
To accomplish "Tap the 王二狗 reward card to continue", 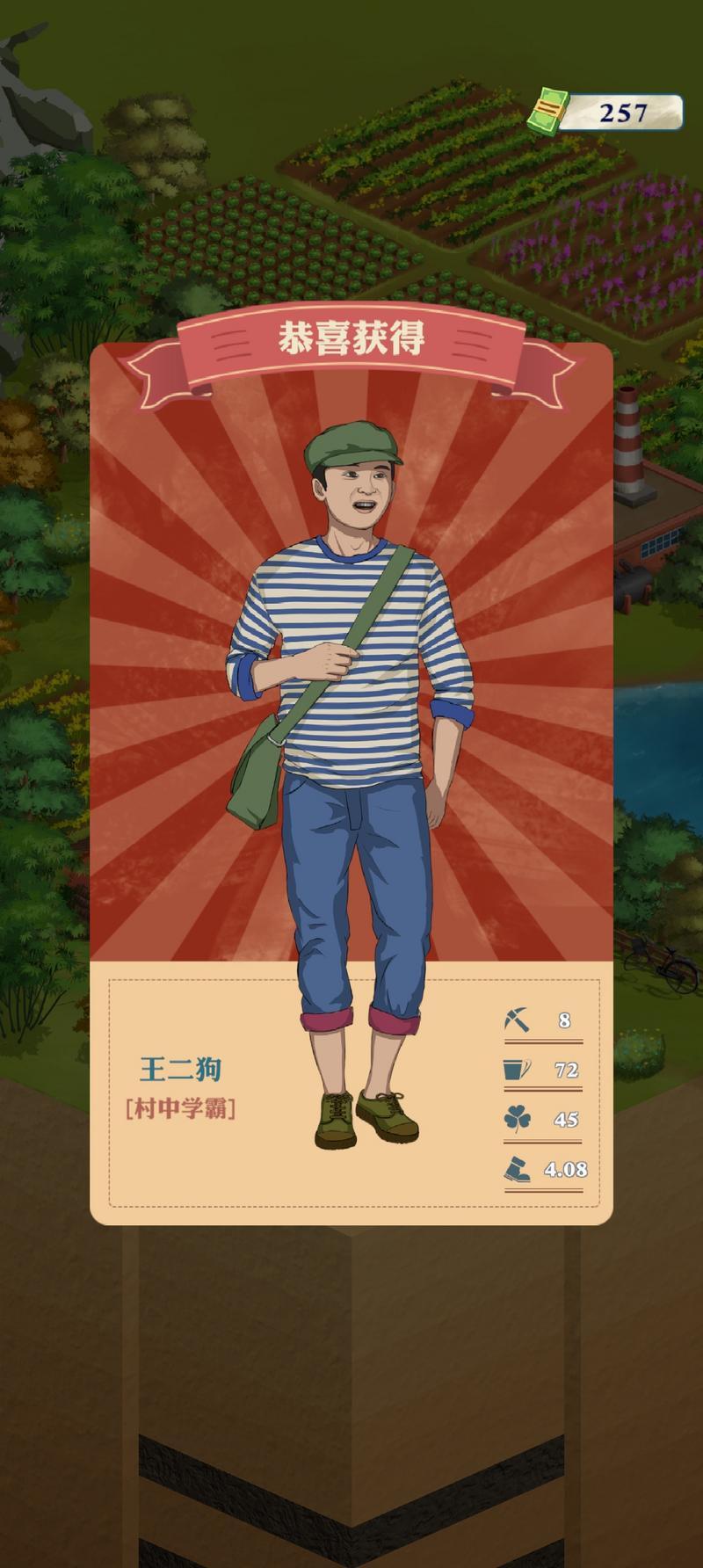I will 351,782.
